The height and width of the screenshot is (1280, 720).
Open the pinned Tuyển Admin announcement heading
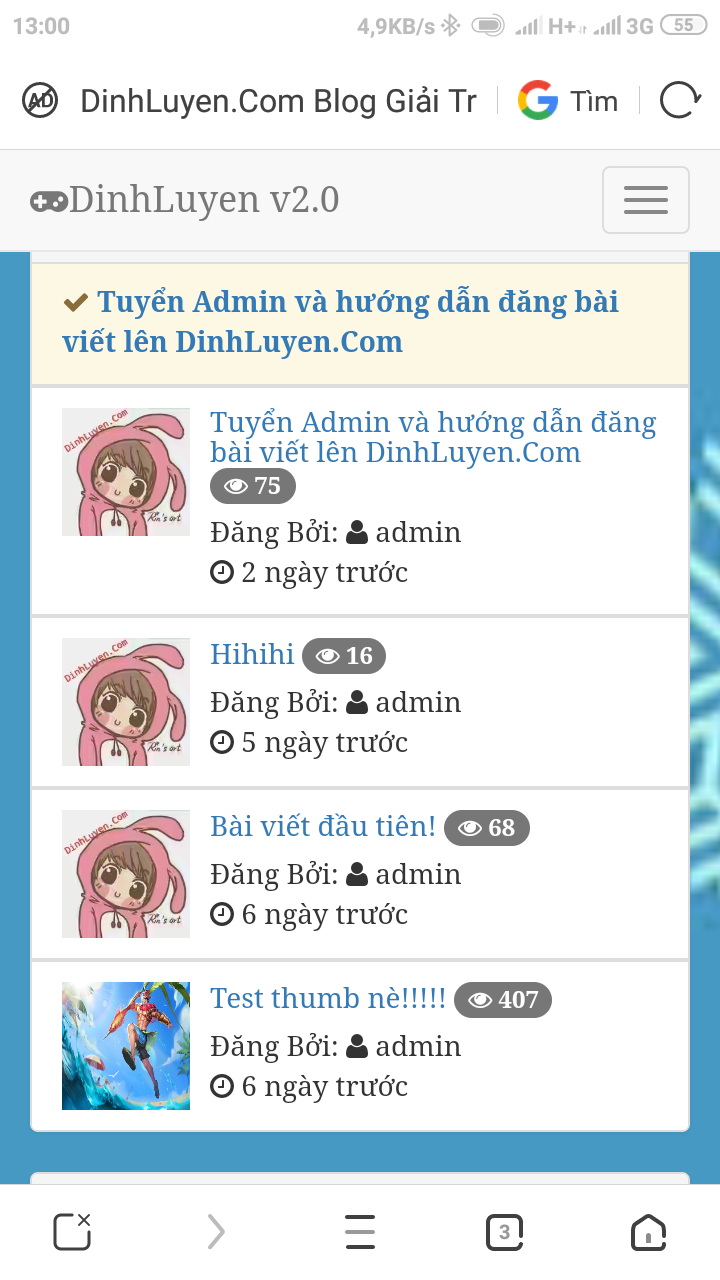pos(340,321)
